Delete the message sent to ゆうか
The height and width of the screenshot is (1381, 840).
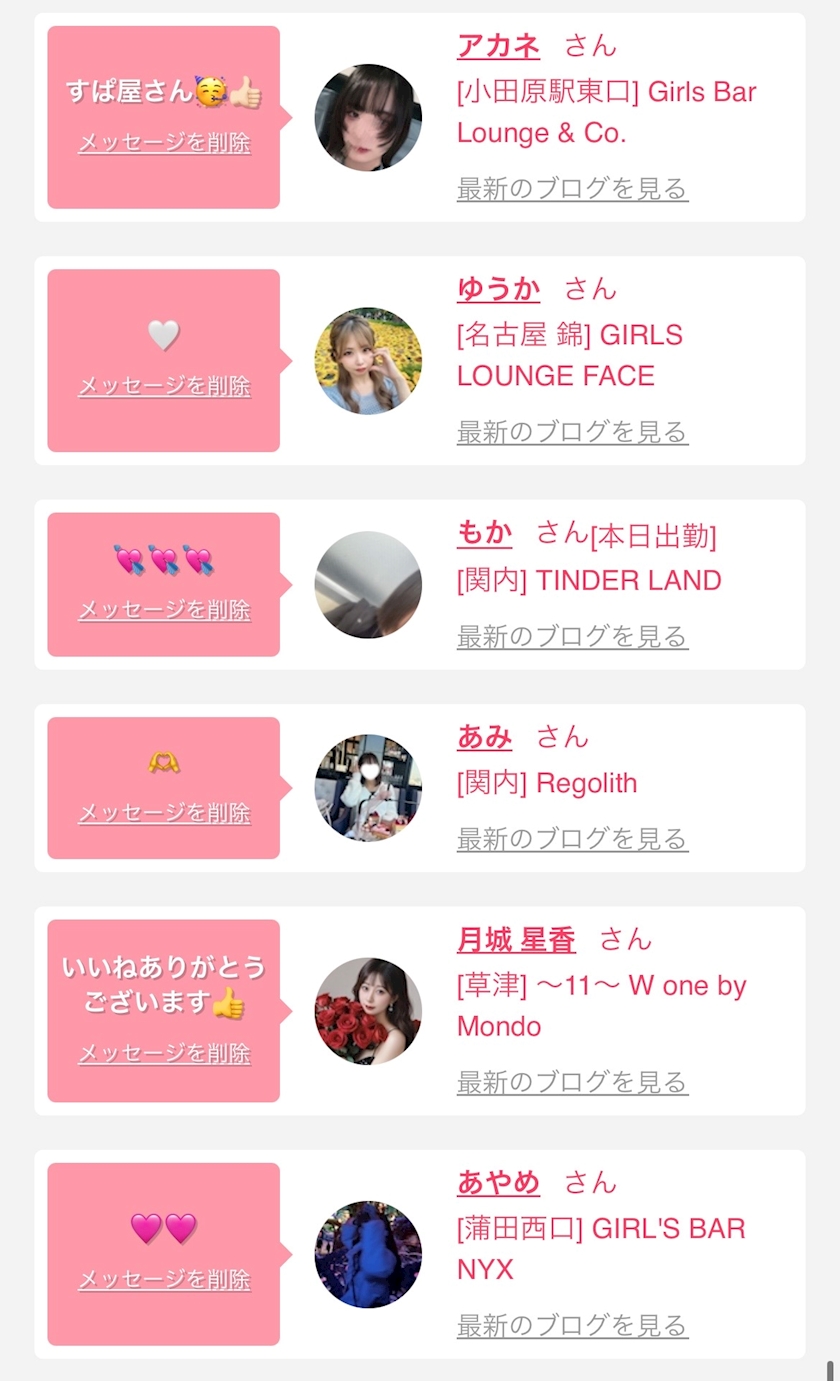[x=164, y=386]
